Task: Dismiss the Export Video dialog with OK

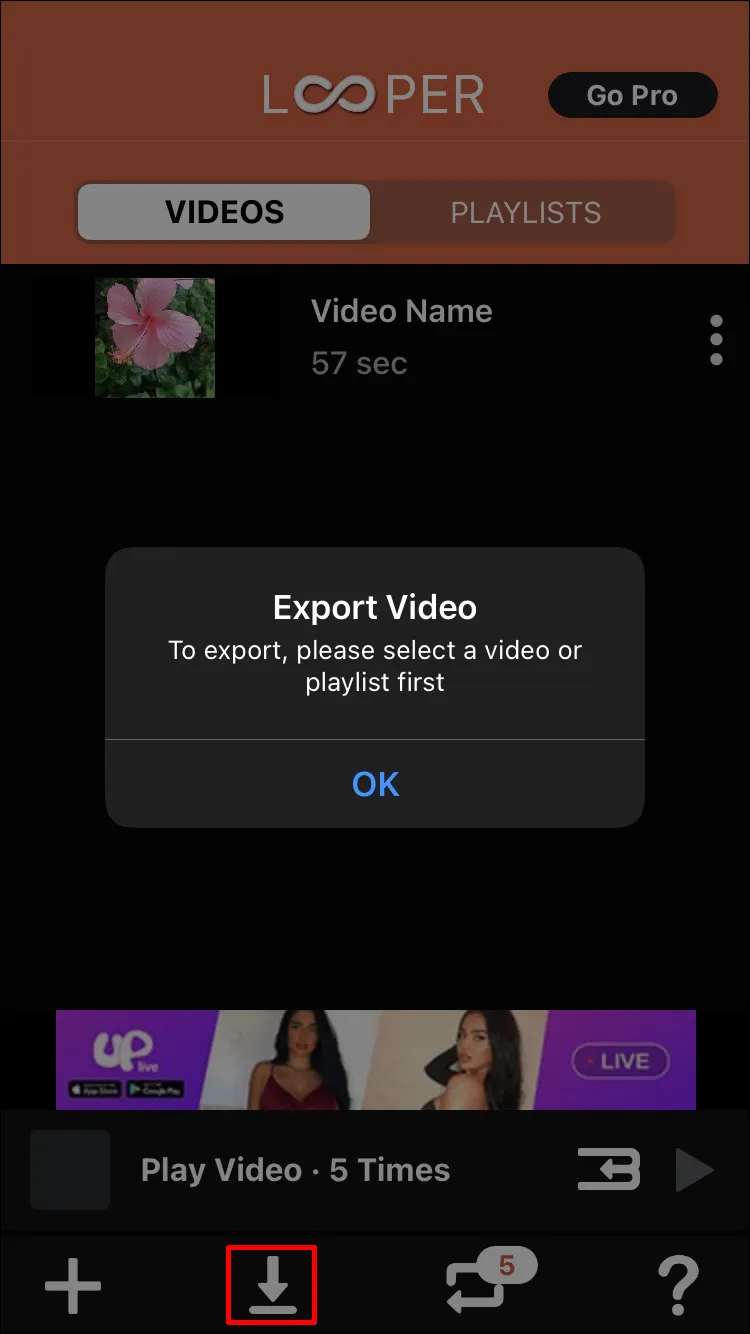Action: point(375,784)
